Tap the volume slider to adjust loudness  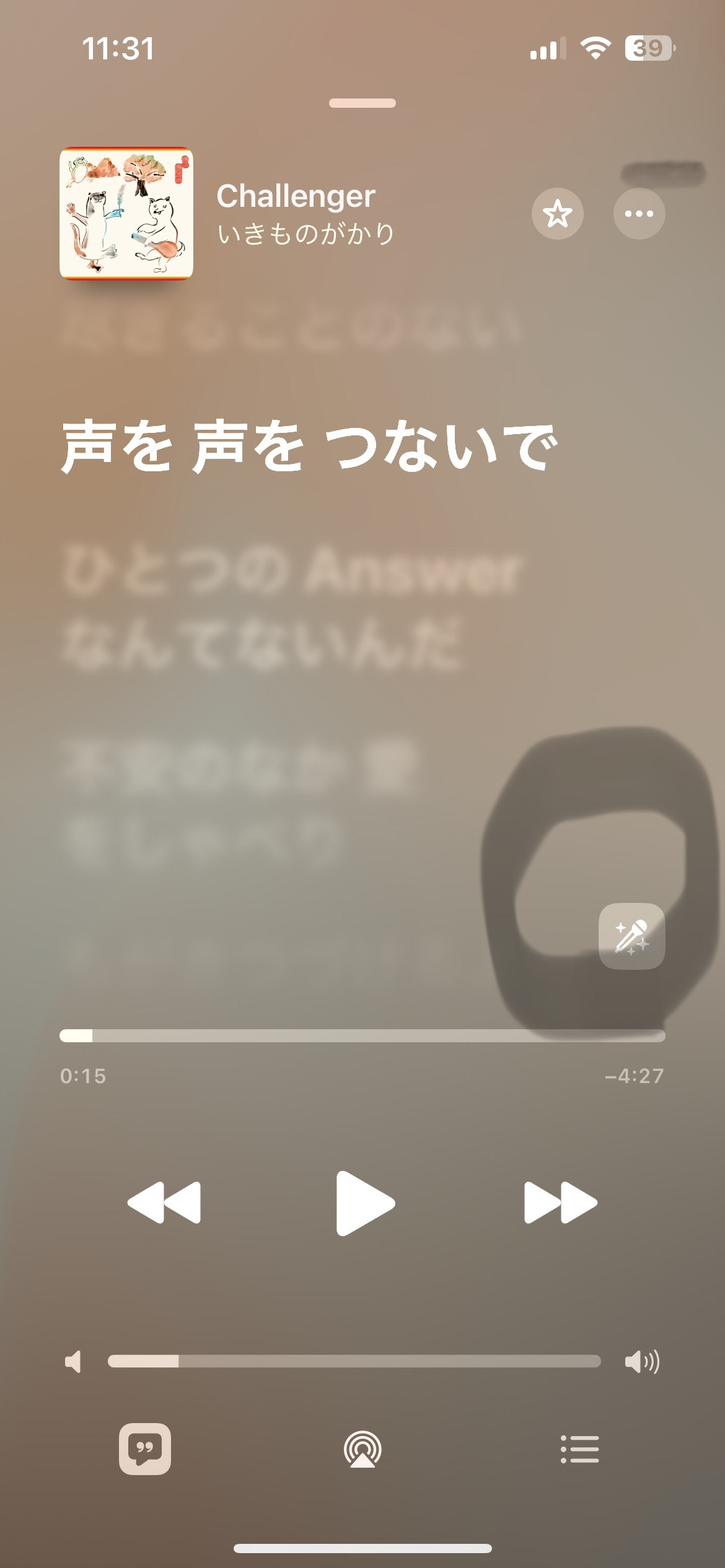354,1361
